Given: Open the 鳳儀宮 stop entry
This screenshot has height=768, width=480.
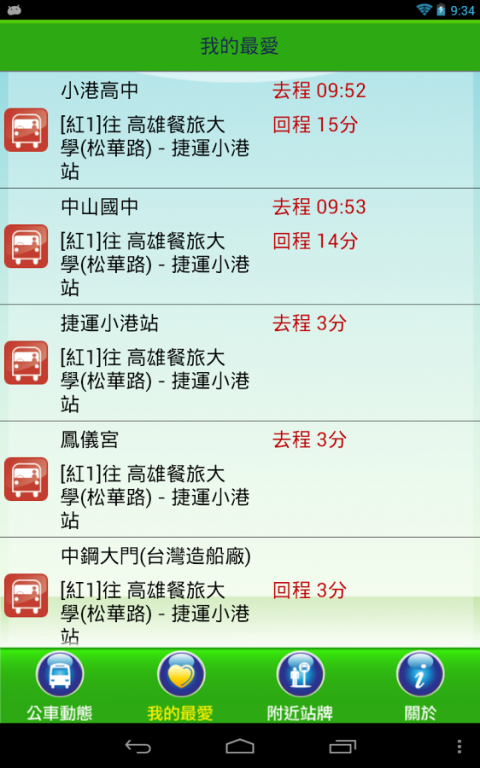Looking at the screenshot, I should [240, 479].
